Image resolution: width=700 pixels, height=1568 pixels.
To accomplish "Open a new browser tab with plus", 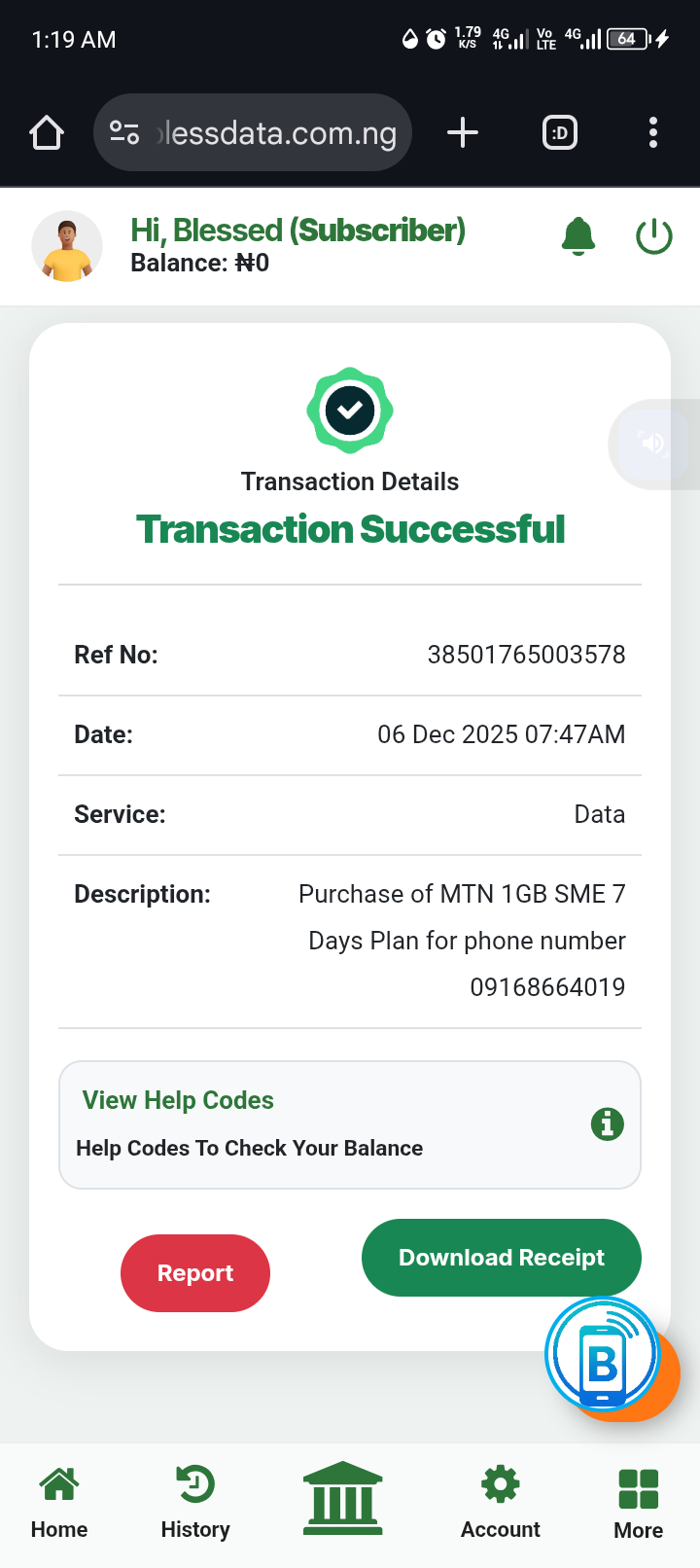I will 462,132.
